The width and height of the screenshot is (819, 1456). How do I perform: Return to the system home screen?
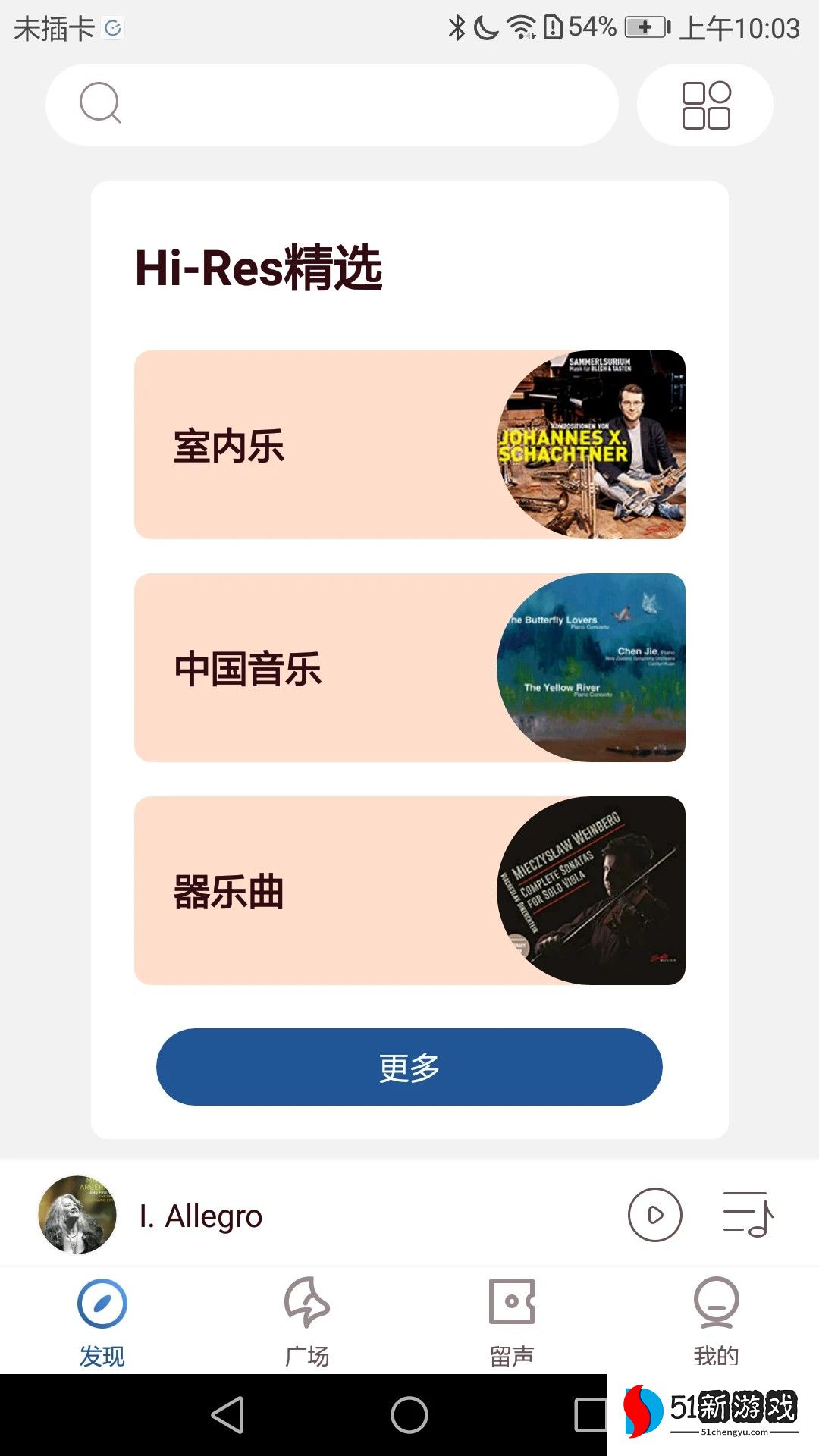click(409, 1415)
